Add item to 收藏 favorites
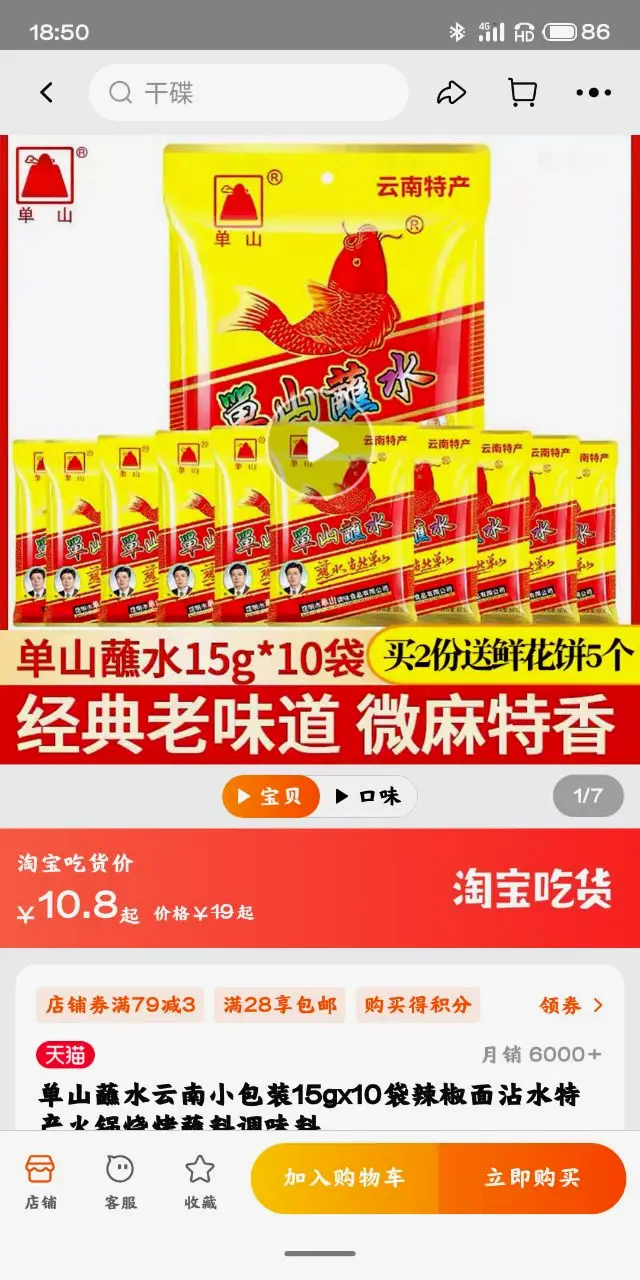This screenshot has height=1280, width=640. (x=200, y=1180)
